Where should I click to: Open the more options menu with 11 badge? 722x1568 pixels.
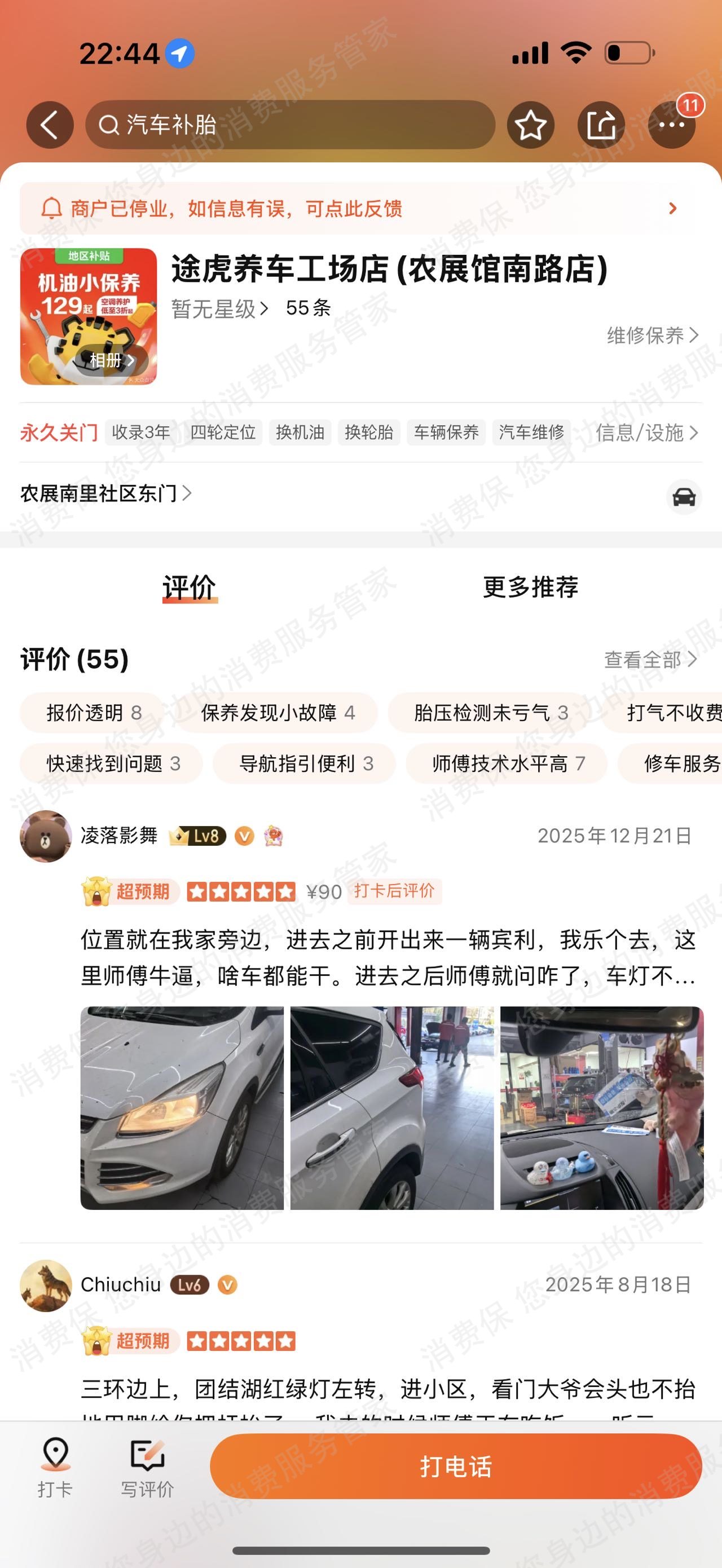[x=670, y=125]
